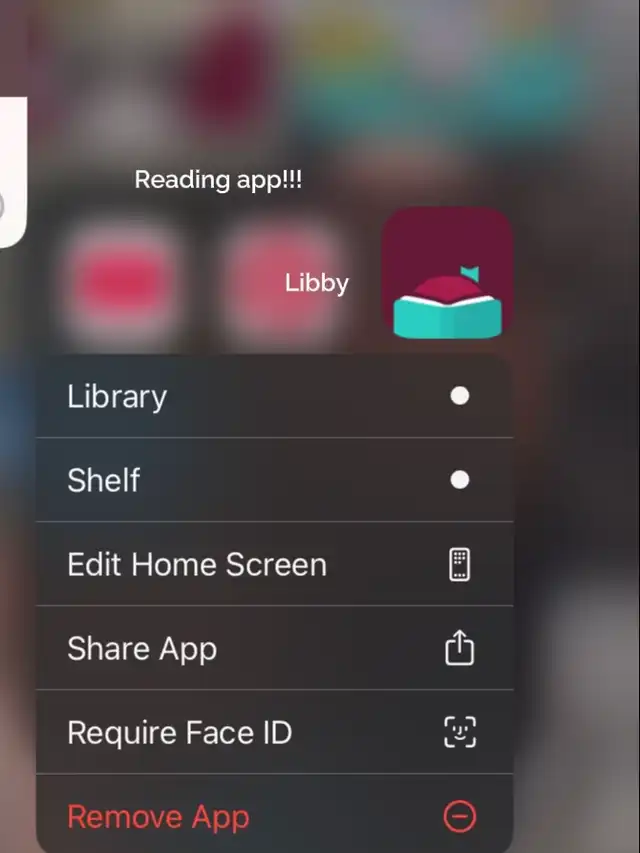Tap Share App option

click(274, 649)
